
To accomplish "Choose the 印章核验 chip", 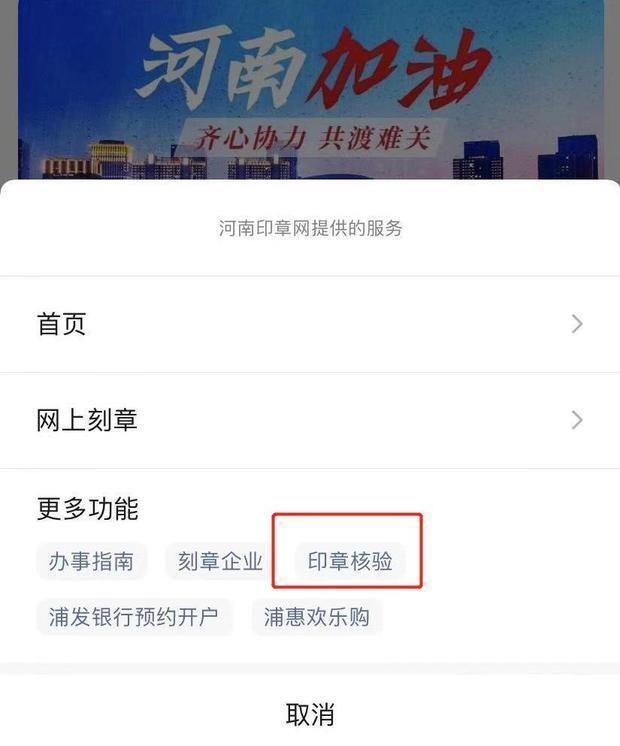I will tap(349, 561).
